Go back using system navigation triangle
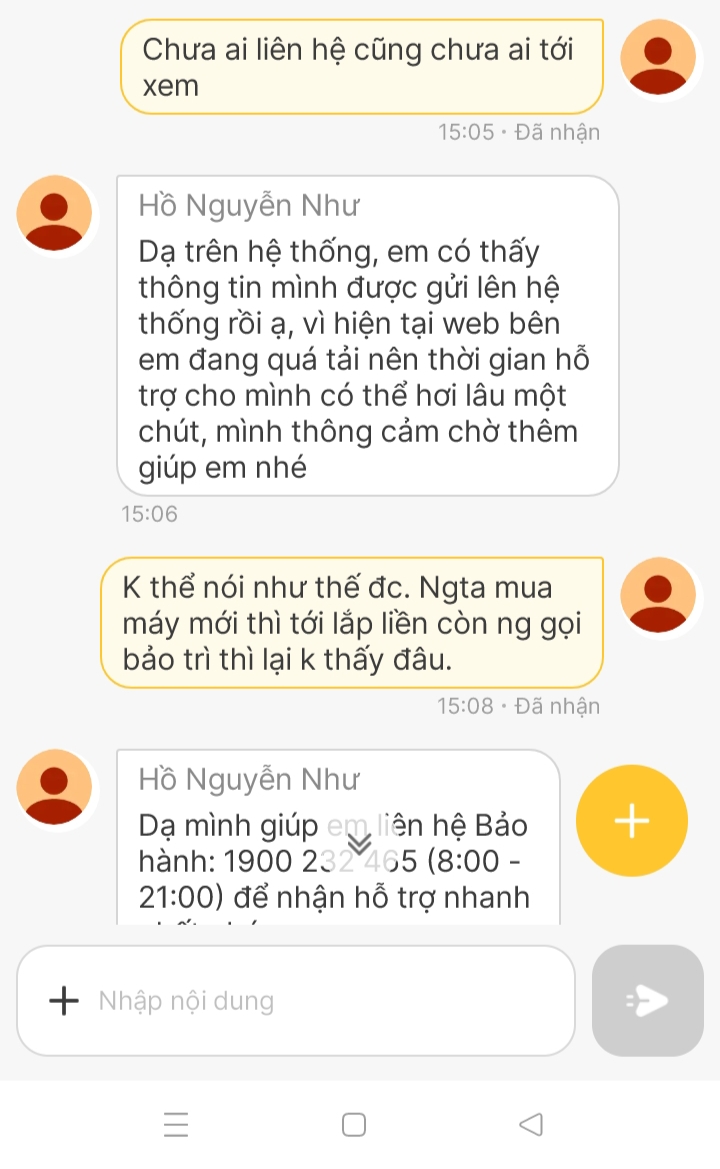Screen dimensions: 720x1169 (531, 1124)
